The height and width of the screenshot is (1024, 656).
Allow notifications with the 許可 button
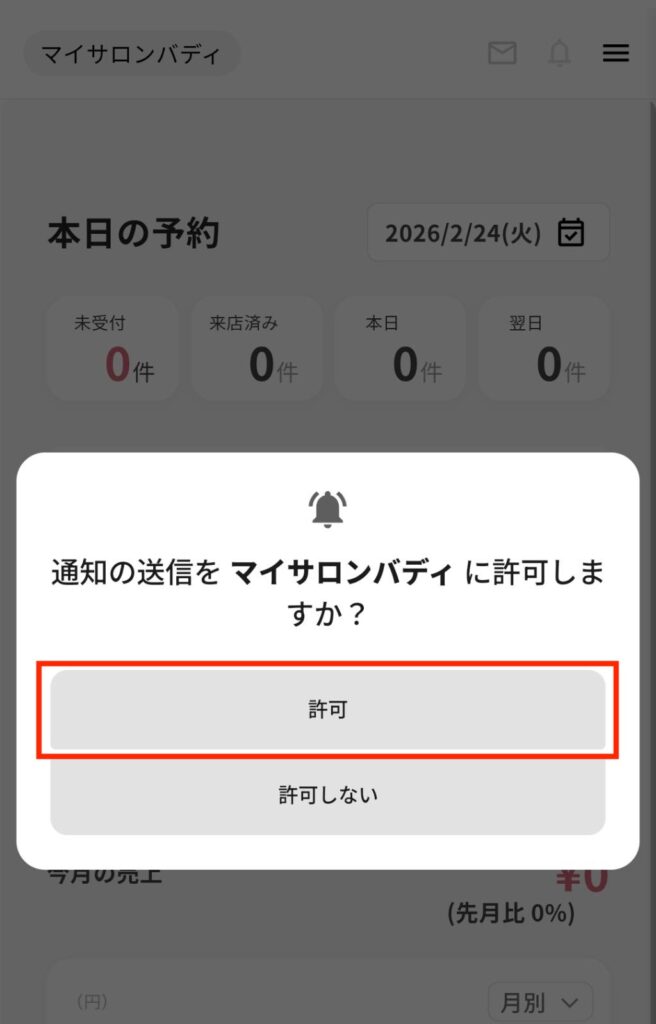click(328, 710)
